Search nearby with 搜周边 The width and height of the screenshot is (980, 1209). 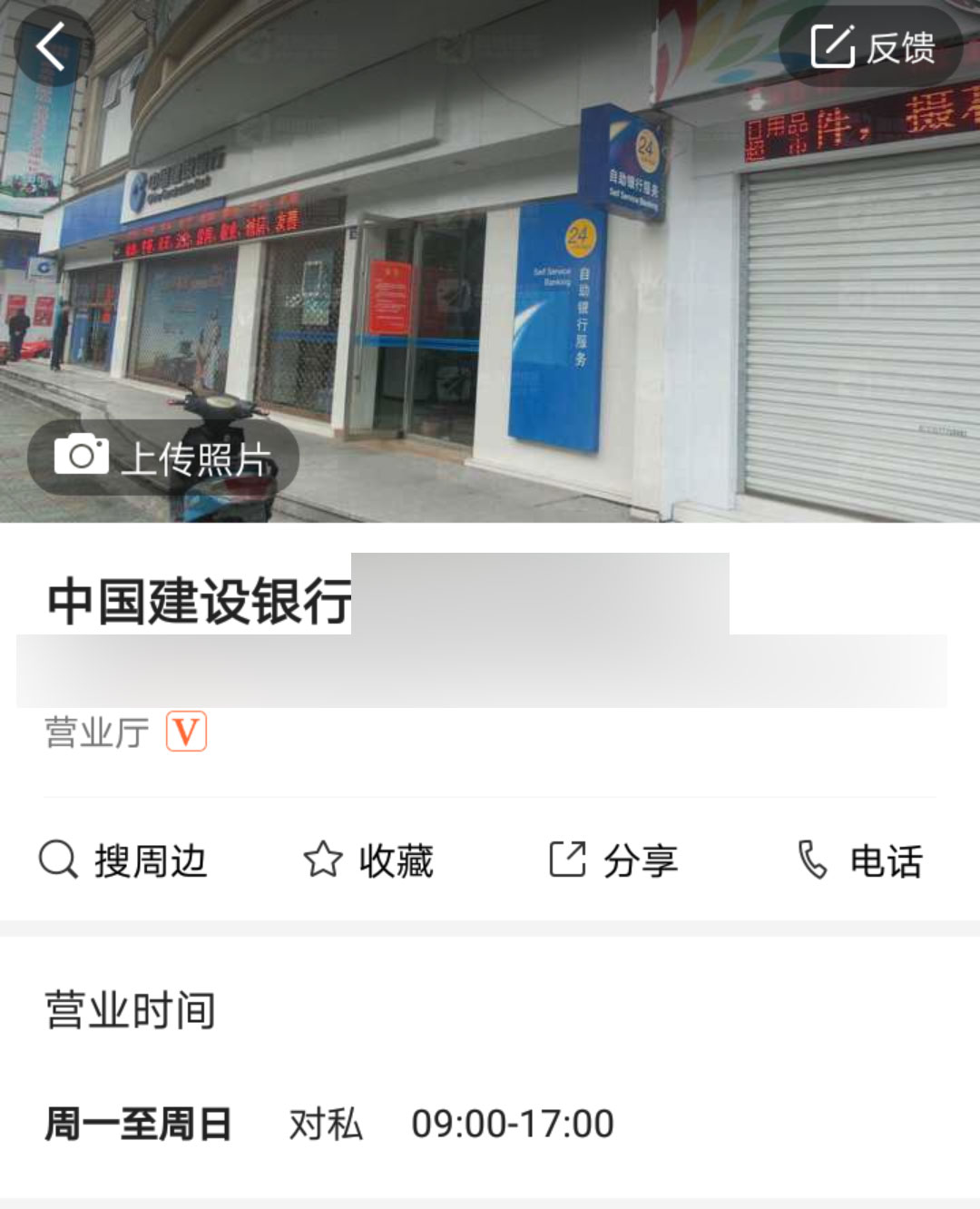(x=123, y=860)
